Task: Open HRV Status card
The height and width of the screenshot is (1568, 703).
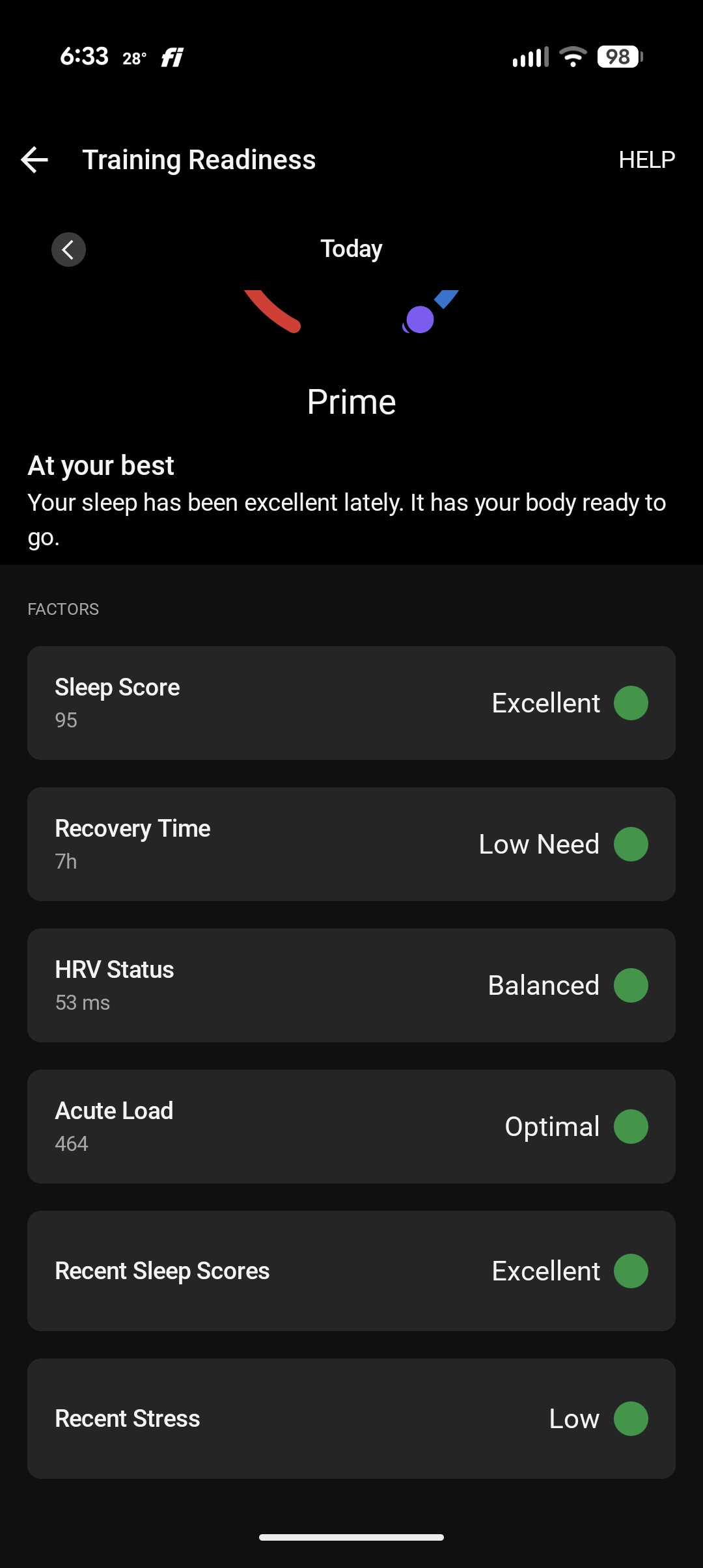Action: (351, 985)
